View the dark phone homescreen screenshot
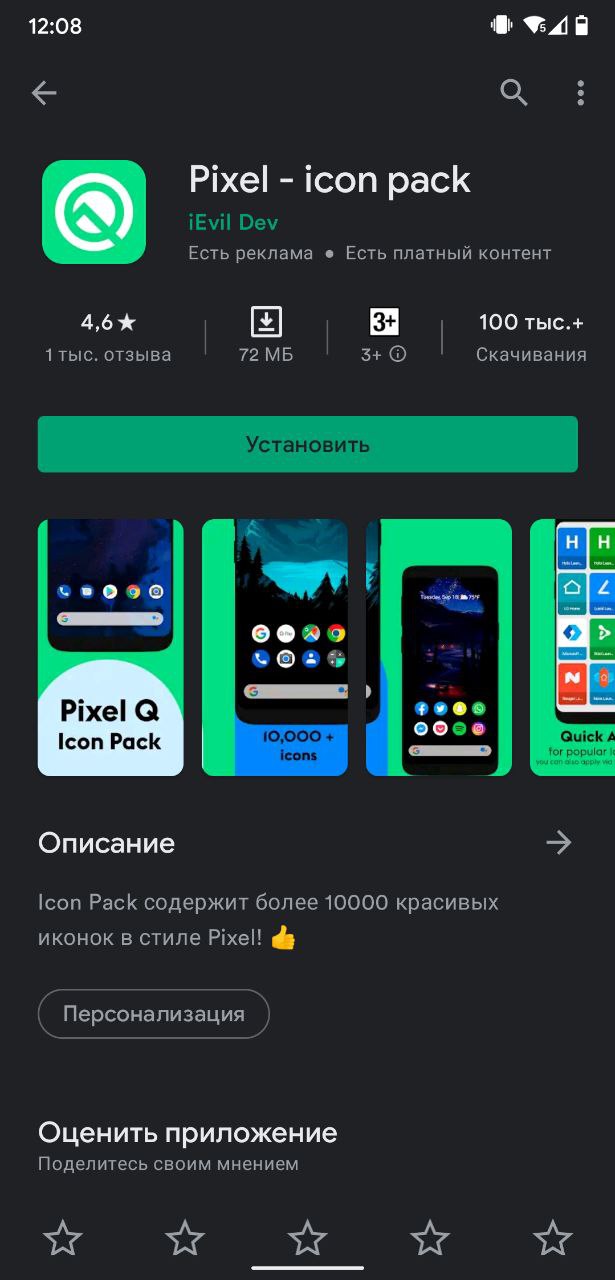 tap(439, 633)
